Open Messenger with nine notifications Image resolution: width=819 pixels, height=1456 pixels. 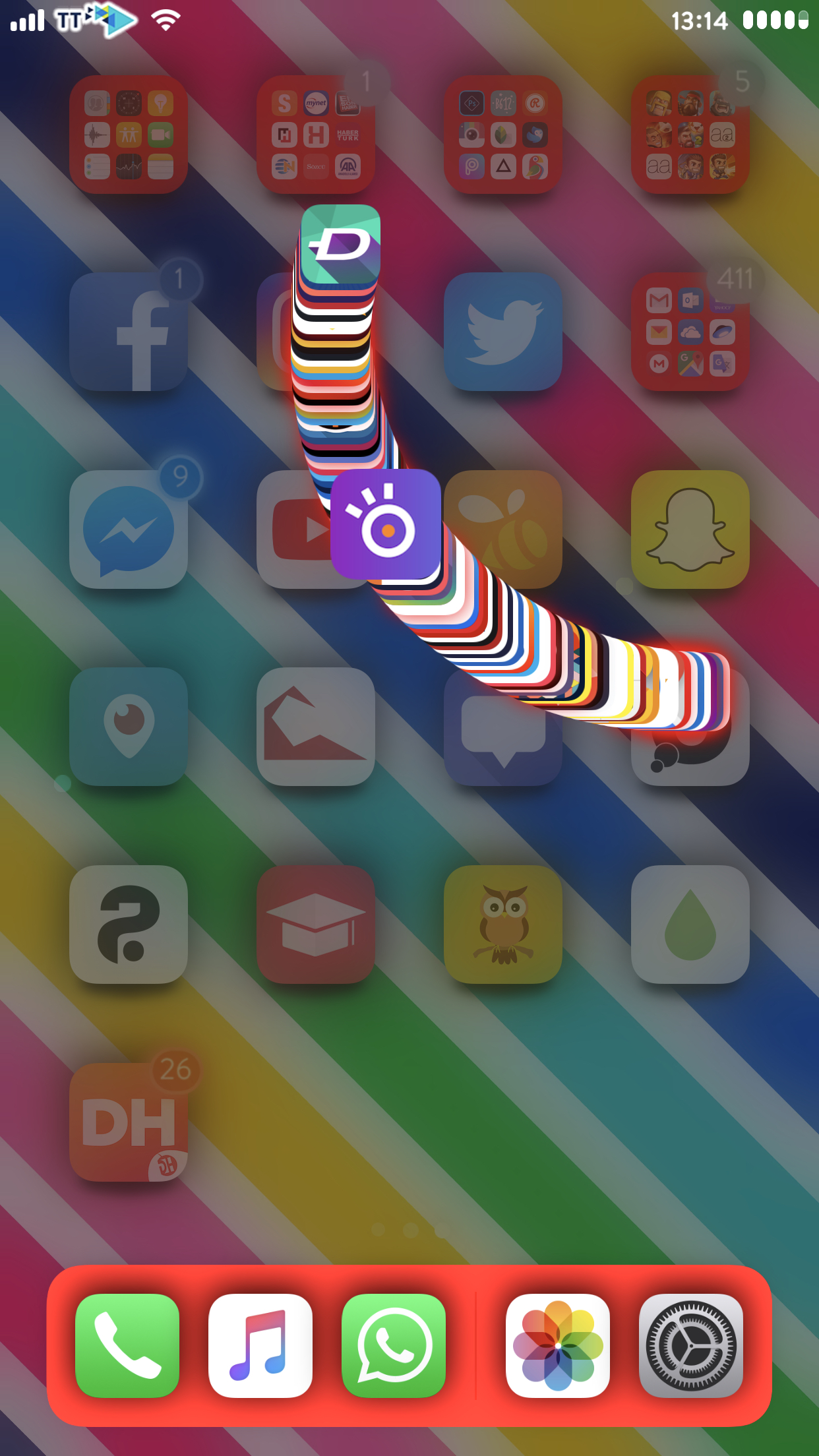pos(129,530)
